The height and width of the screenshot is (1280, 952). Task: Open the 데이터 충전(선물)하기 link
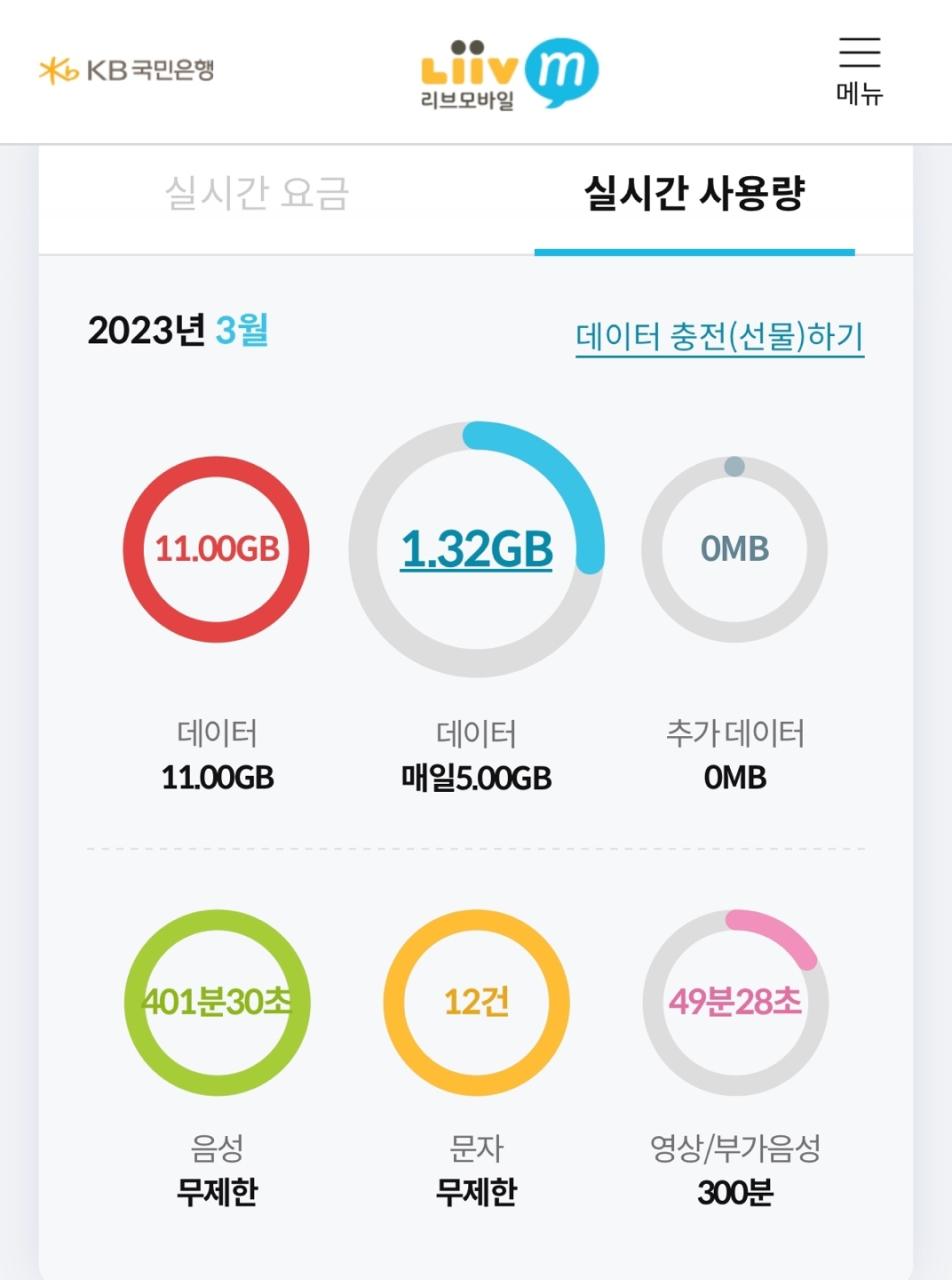[x=719, y=337]
